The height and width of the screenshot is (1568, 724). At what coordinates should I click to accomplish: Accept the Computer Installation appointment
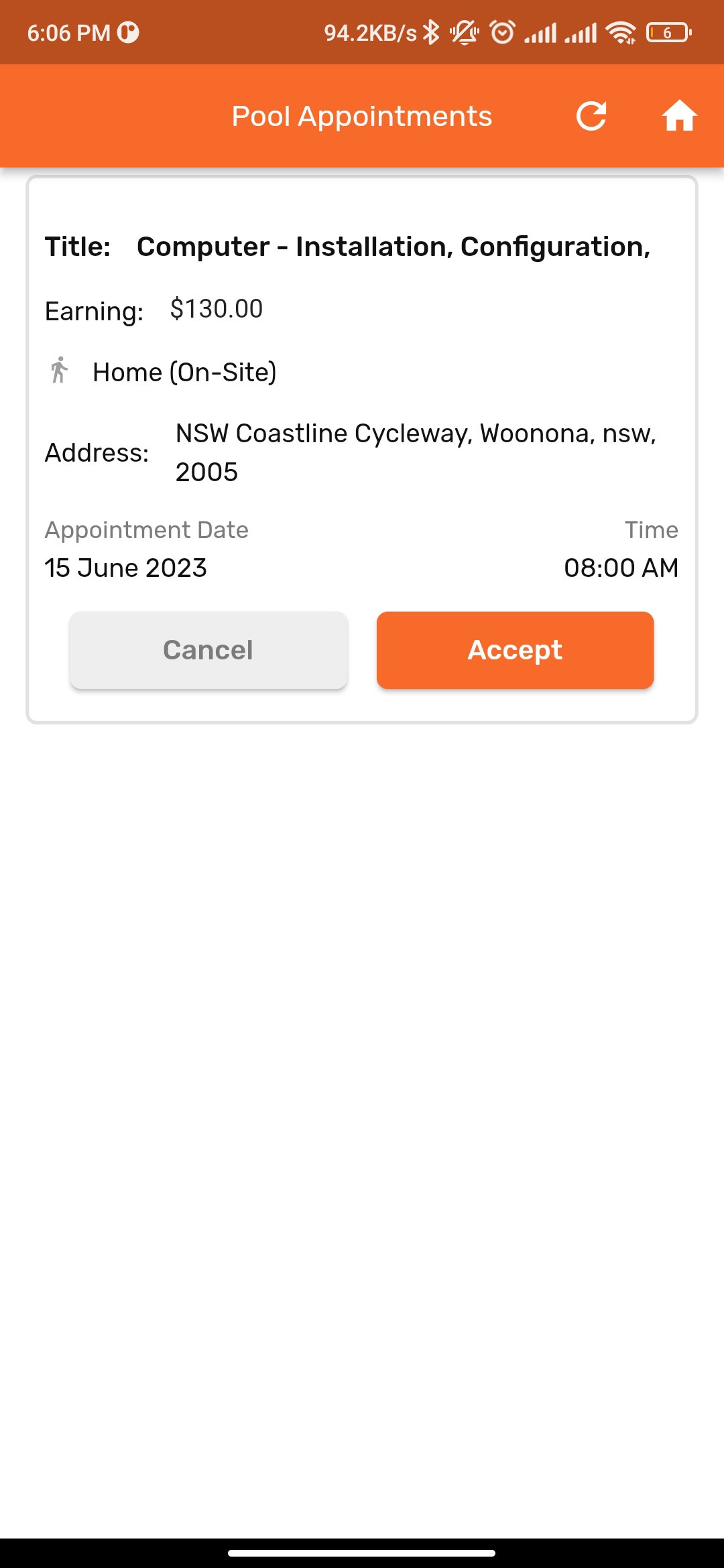coord(515,650)
